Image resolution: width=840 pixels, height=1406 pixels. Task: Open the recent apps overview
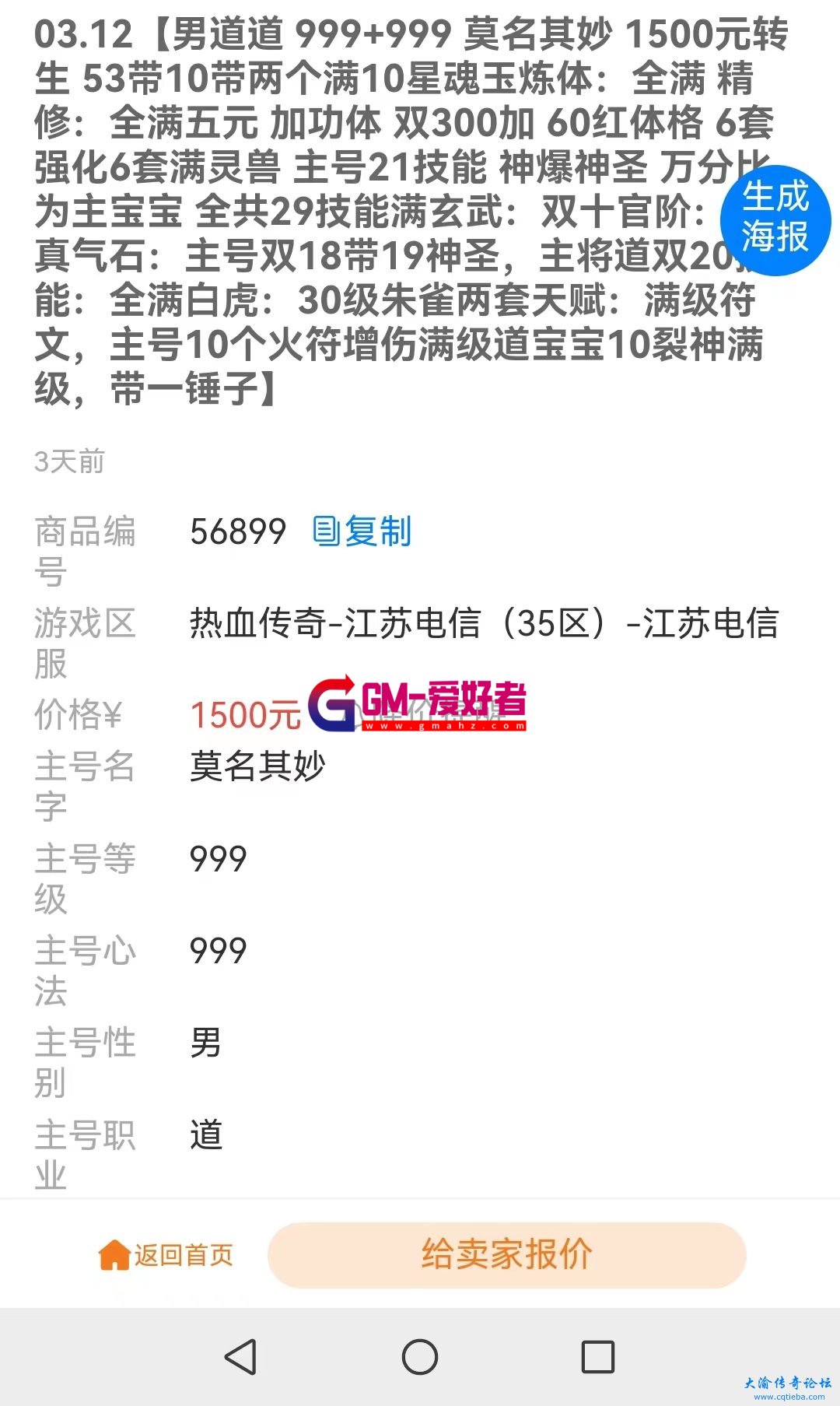[x=597, y=1357]
